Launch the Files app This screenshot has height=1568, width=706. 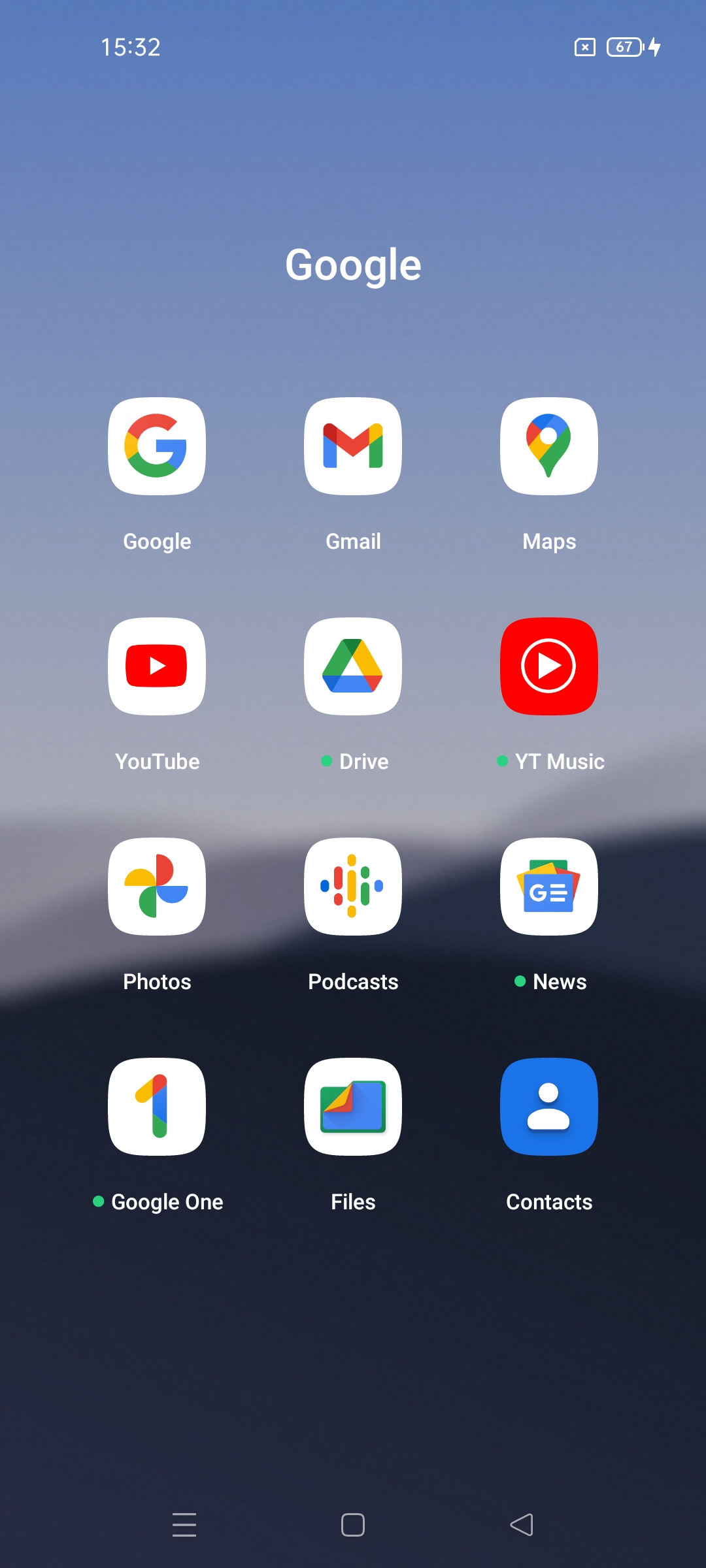click(353, 1107)
